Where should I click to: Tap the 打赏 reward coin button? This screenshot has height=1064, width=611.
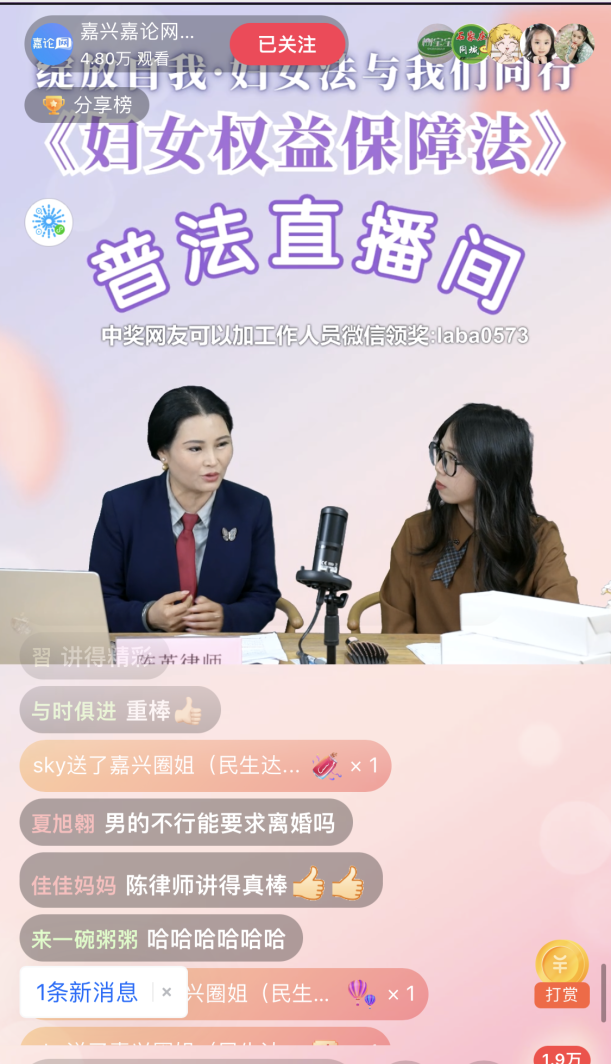click(562, 974)
